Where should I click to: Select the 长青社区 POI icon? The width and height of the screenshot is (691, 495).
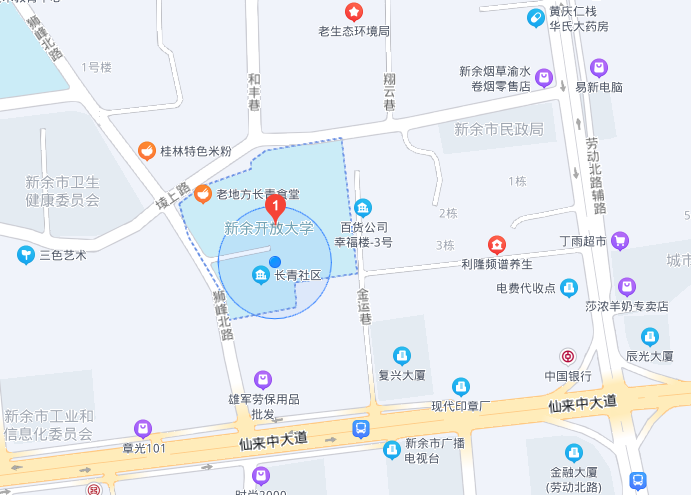click(x=260, y=274)
